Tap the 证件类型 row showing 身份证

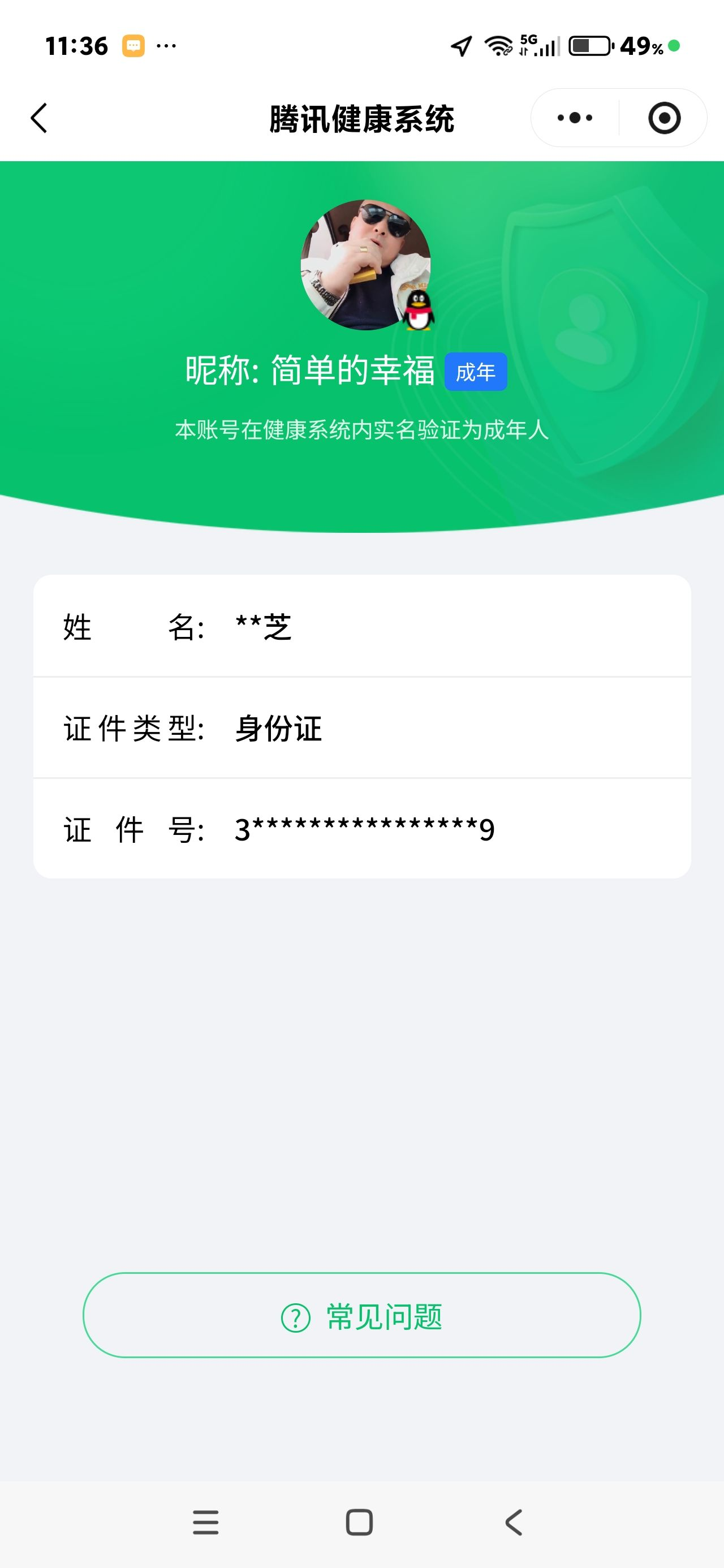point(361,728)
